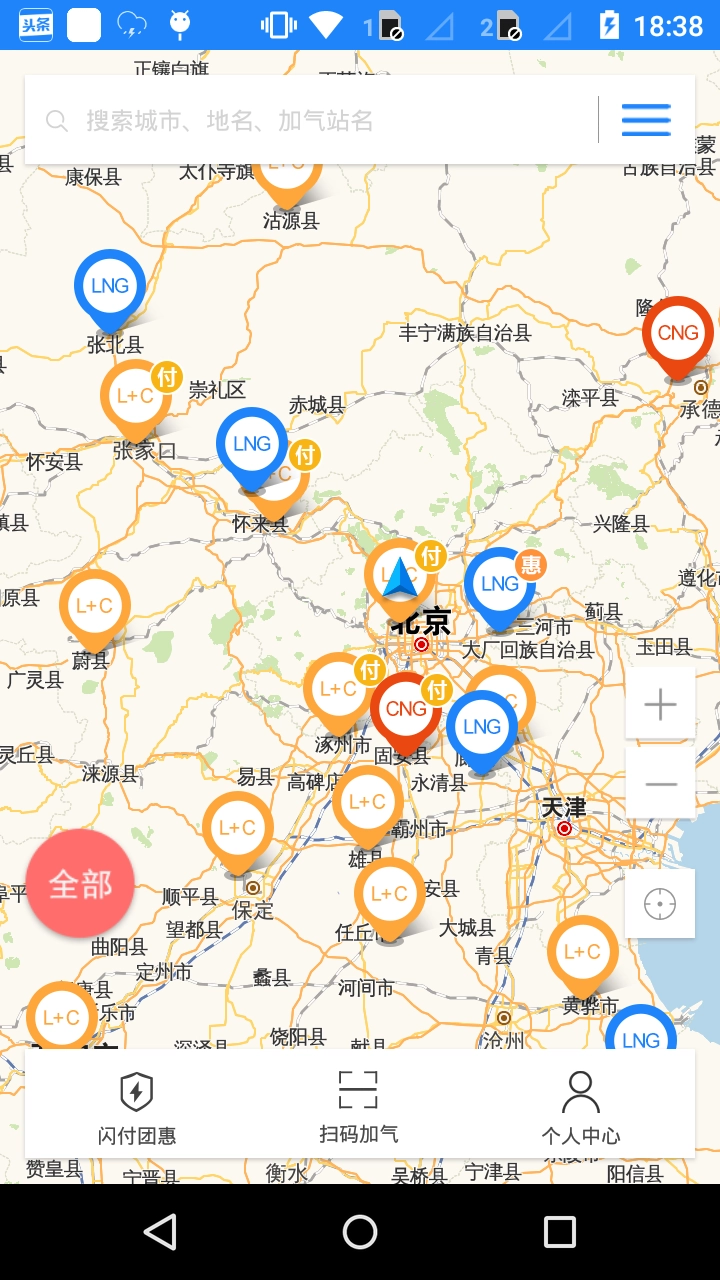This screenshot has height=1280, width=720.
Task: Tap the L+C marker with 付 badge near 张家口
Action: click(135, 396)
